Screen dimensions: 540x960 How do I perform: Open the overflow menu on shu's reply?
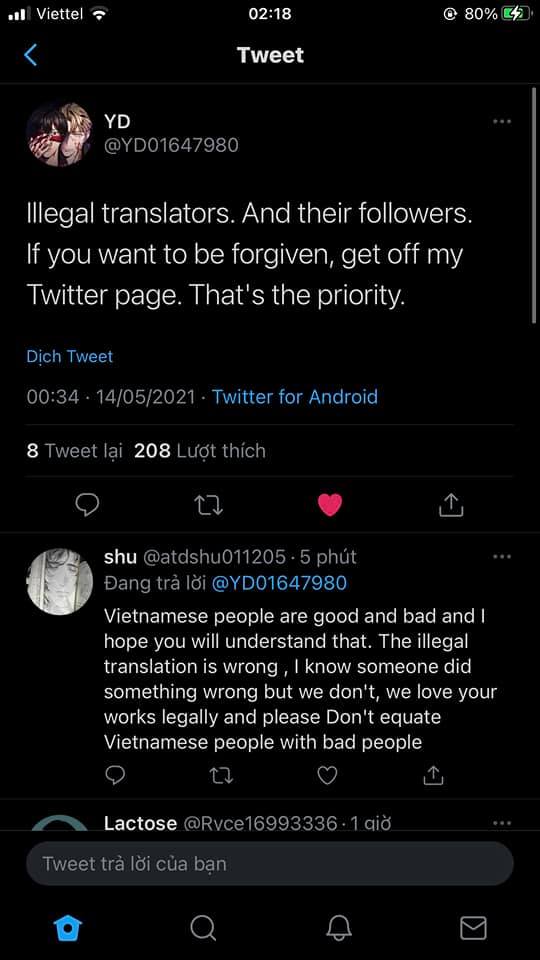point(501,557)
